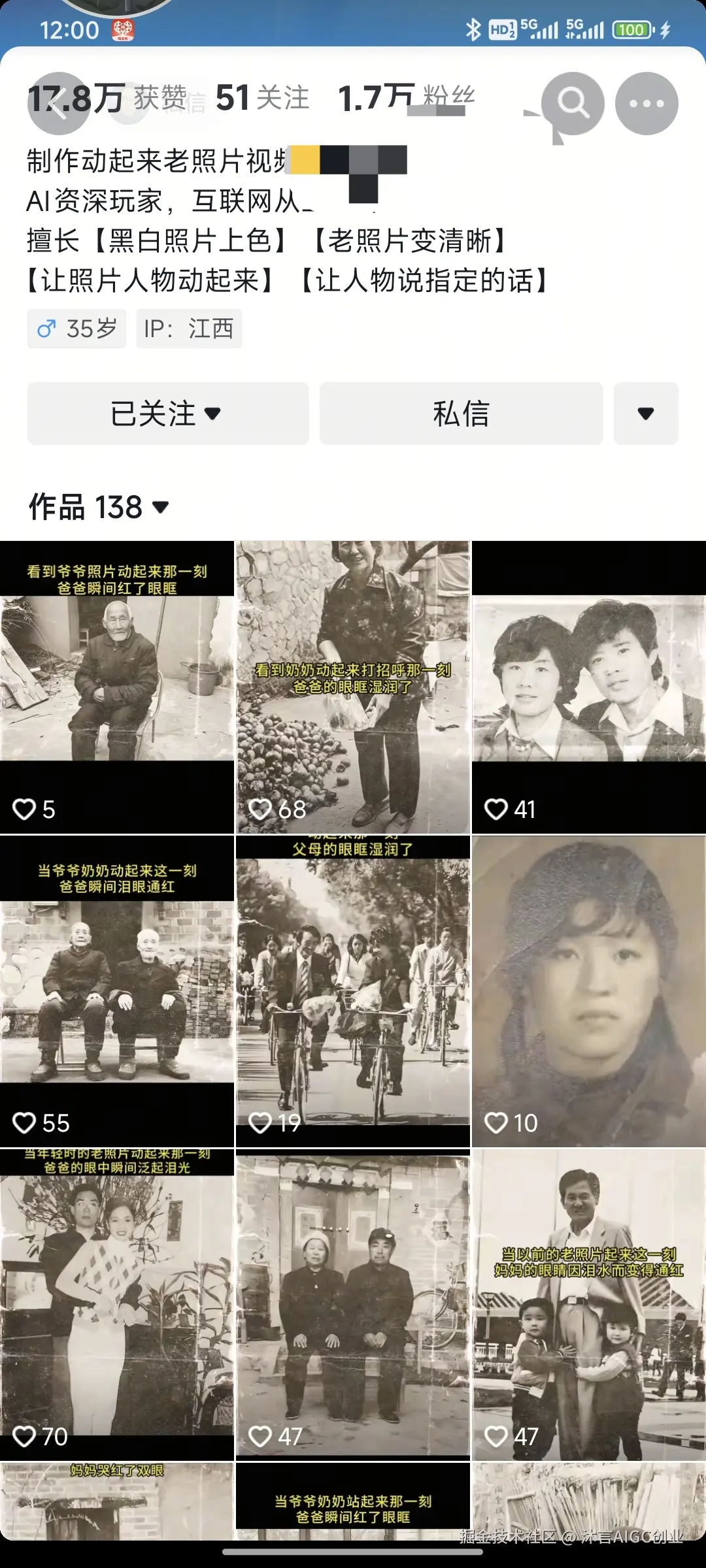The height and width of the screenshot is (1568, 706).
Task: Open the bicycle street video with 19 likes
Action: pyautogui.click(x=352, y=990)
